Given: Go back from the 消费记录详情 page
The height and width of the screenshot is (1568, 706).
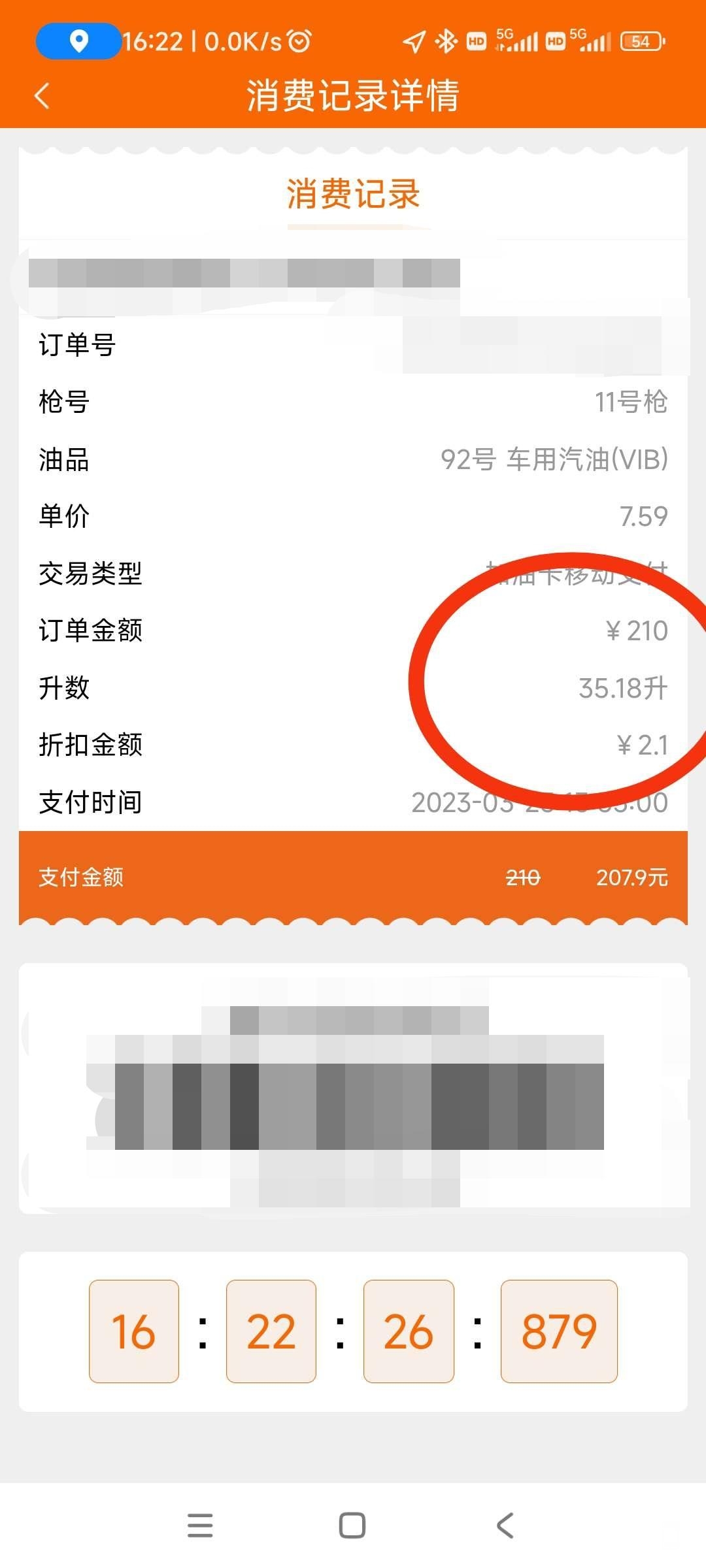Looking at the screenshot, I should pyautogui.click(x=42, y=96).
